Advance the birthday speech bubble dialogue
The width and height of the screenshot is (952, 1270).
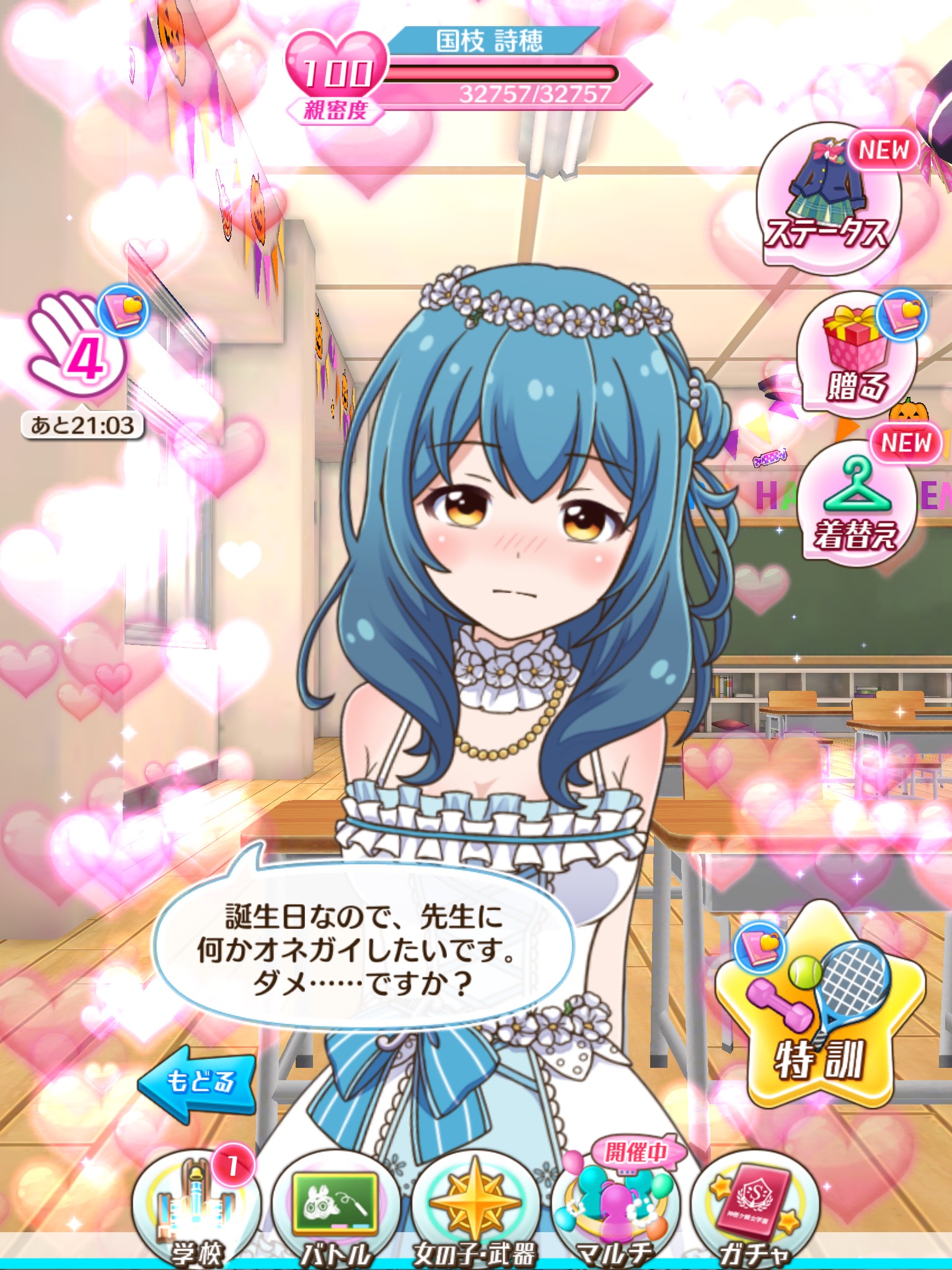click(x=363, y=949)
